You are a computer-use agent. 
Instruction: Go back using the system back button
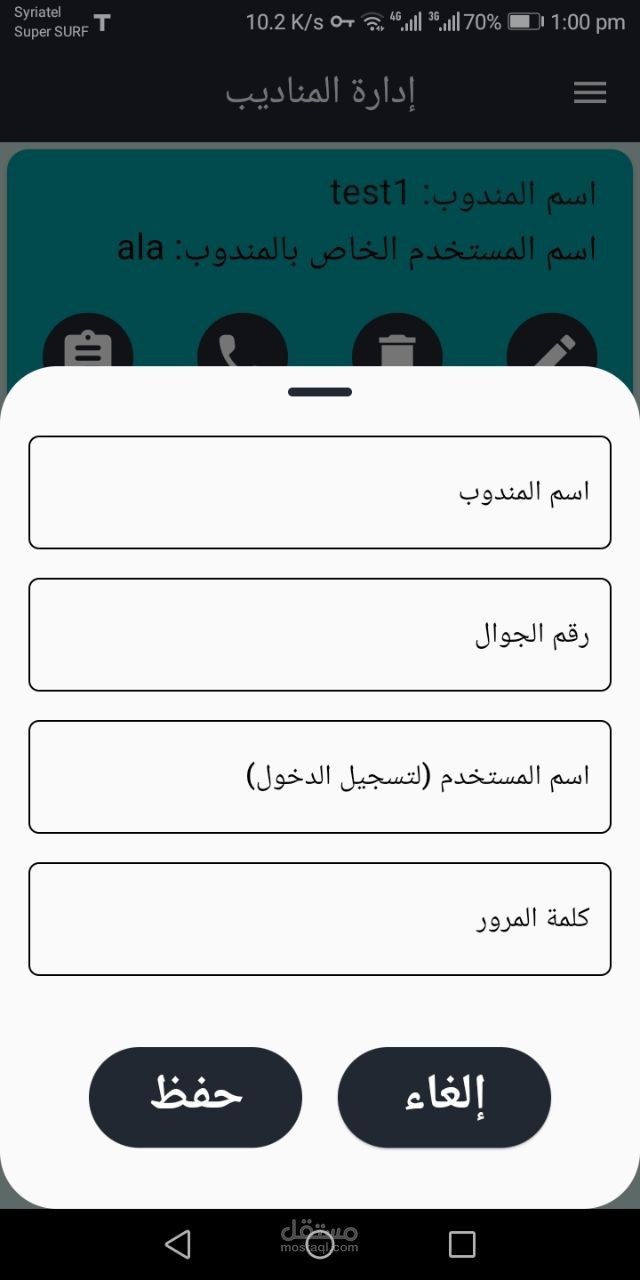pyautogui.click(x=178, y=1244)
